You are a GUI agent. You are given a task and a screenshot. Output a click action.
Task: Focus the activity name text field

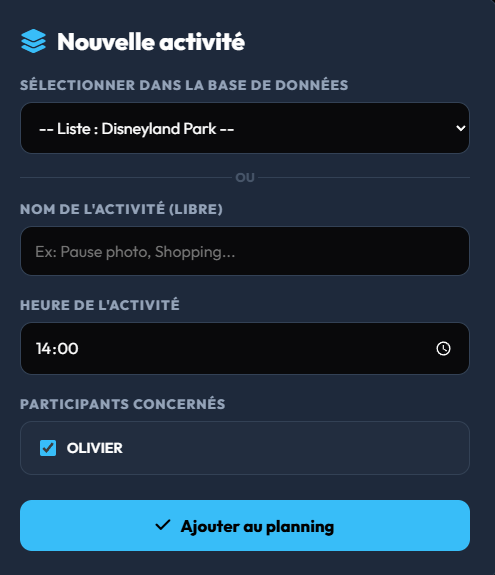[245, 251]
